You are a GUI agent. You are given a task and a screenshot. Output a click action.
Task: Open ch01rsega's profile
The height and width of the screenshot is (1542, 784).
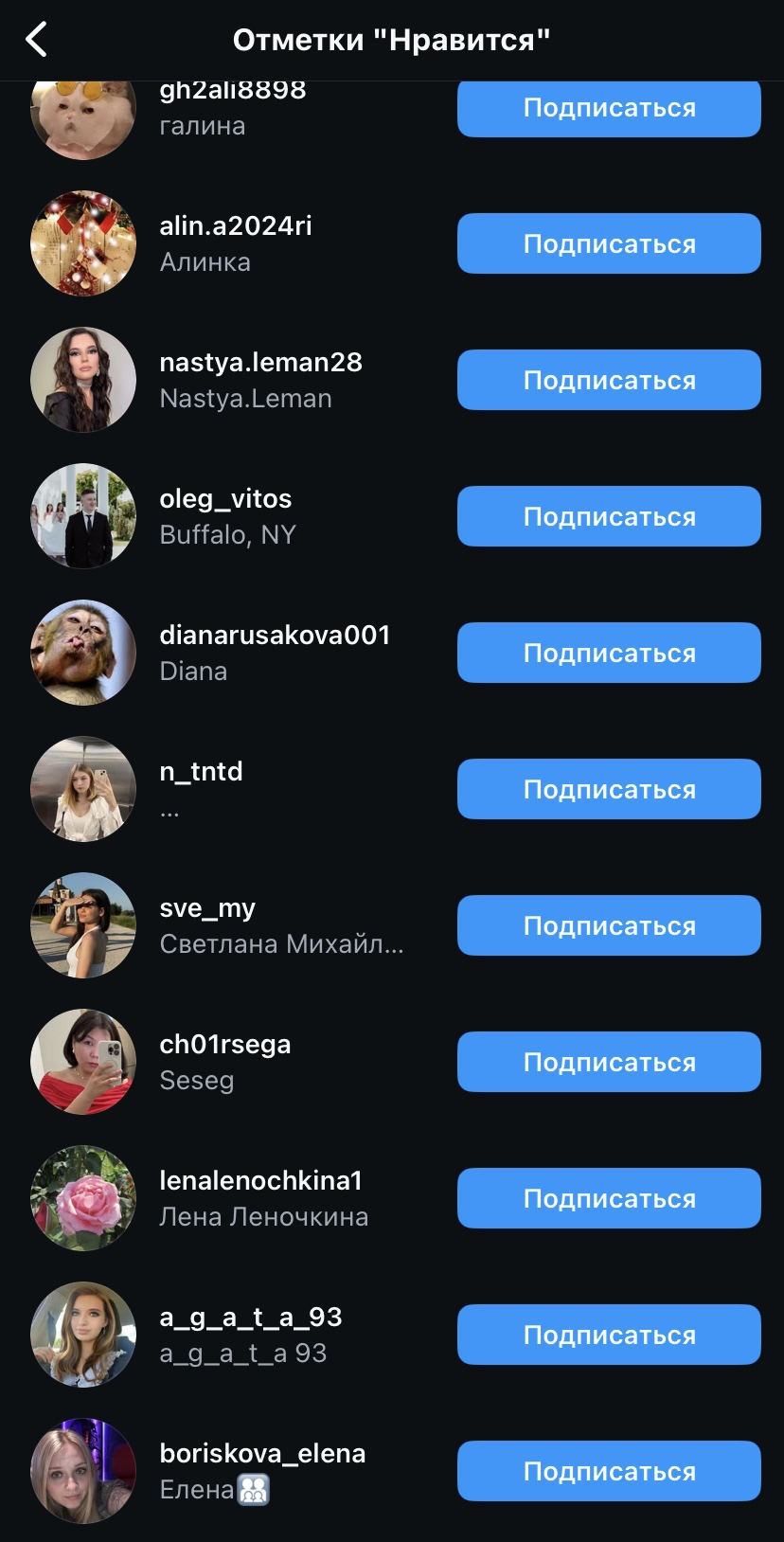[x=225, y=1045]
